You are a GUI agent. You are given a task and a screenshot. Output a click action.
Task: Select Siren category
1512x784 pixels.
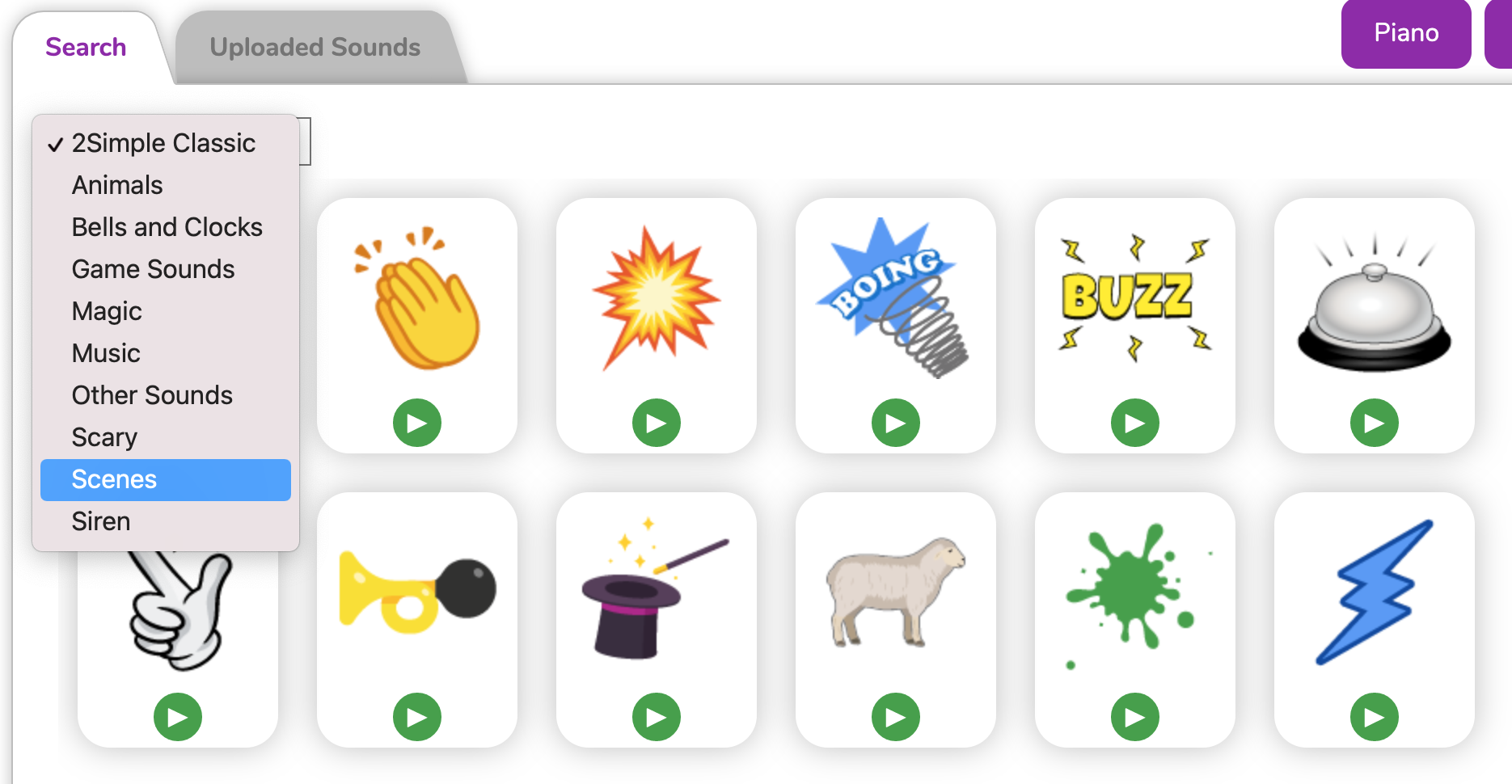coord(101,521)
